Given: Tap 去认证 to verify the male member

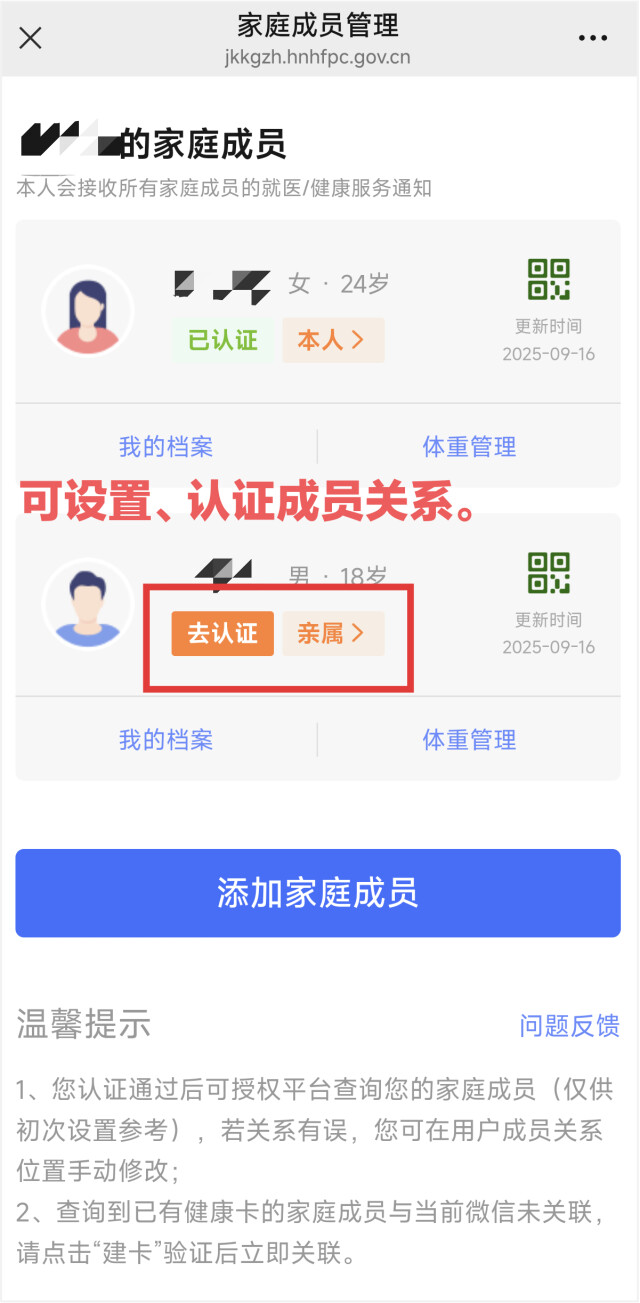Looking at the screenshot, I should click(222, 634).
